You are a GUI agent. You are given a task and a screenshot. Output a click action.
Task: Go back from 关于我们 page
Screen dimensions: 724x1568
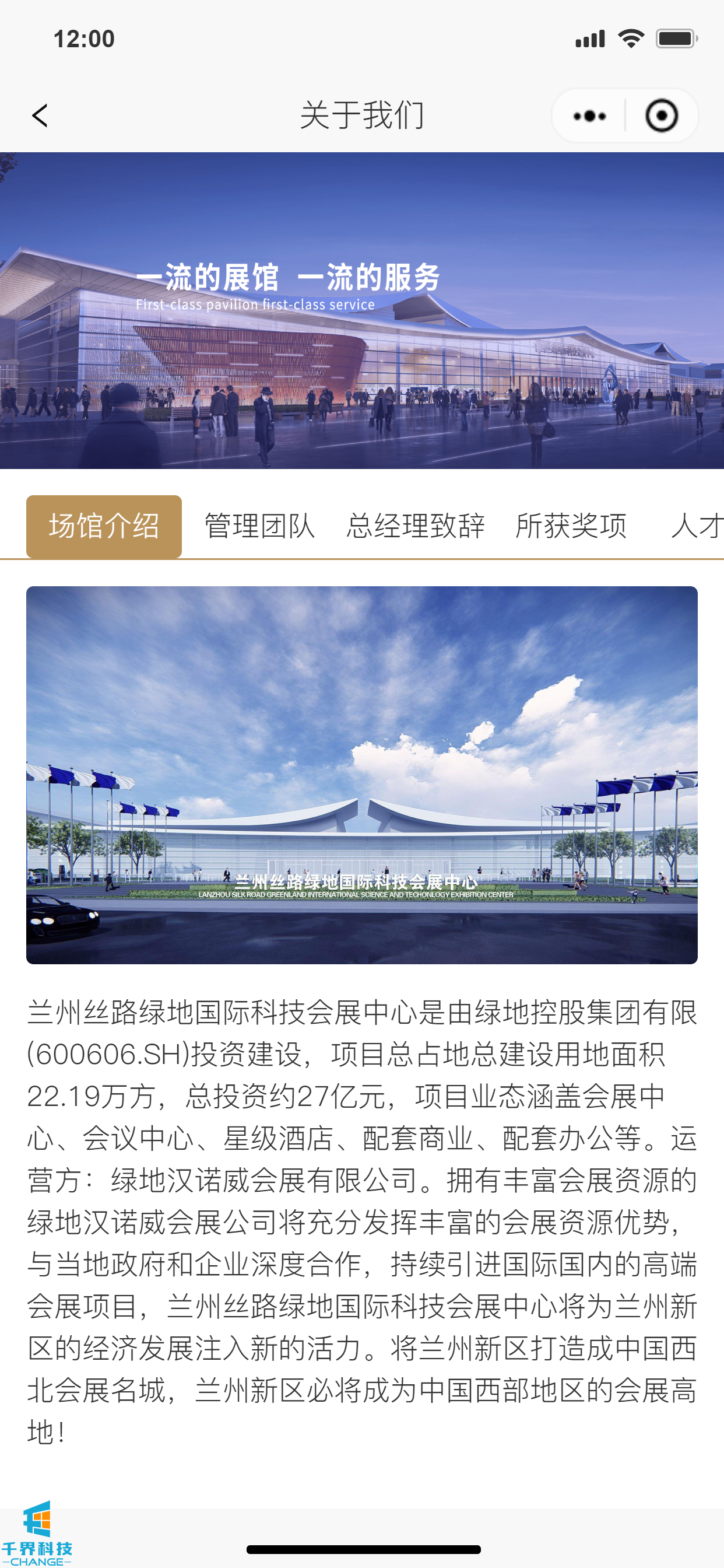(x=40, y=116)
